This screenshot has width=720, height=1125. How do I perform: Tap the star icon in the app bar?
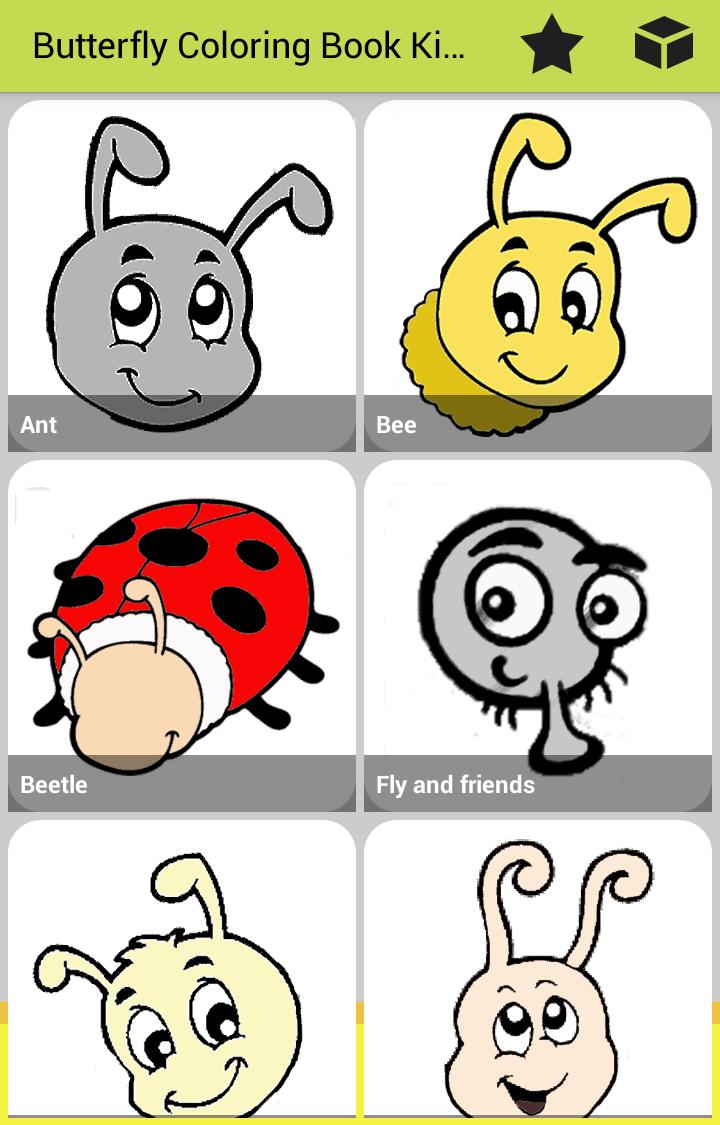pyautogui.click(x=551, y=46)
